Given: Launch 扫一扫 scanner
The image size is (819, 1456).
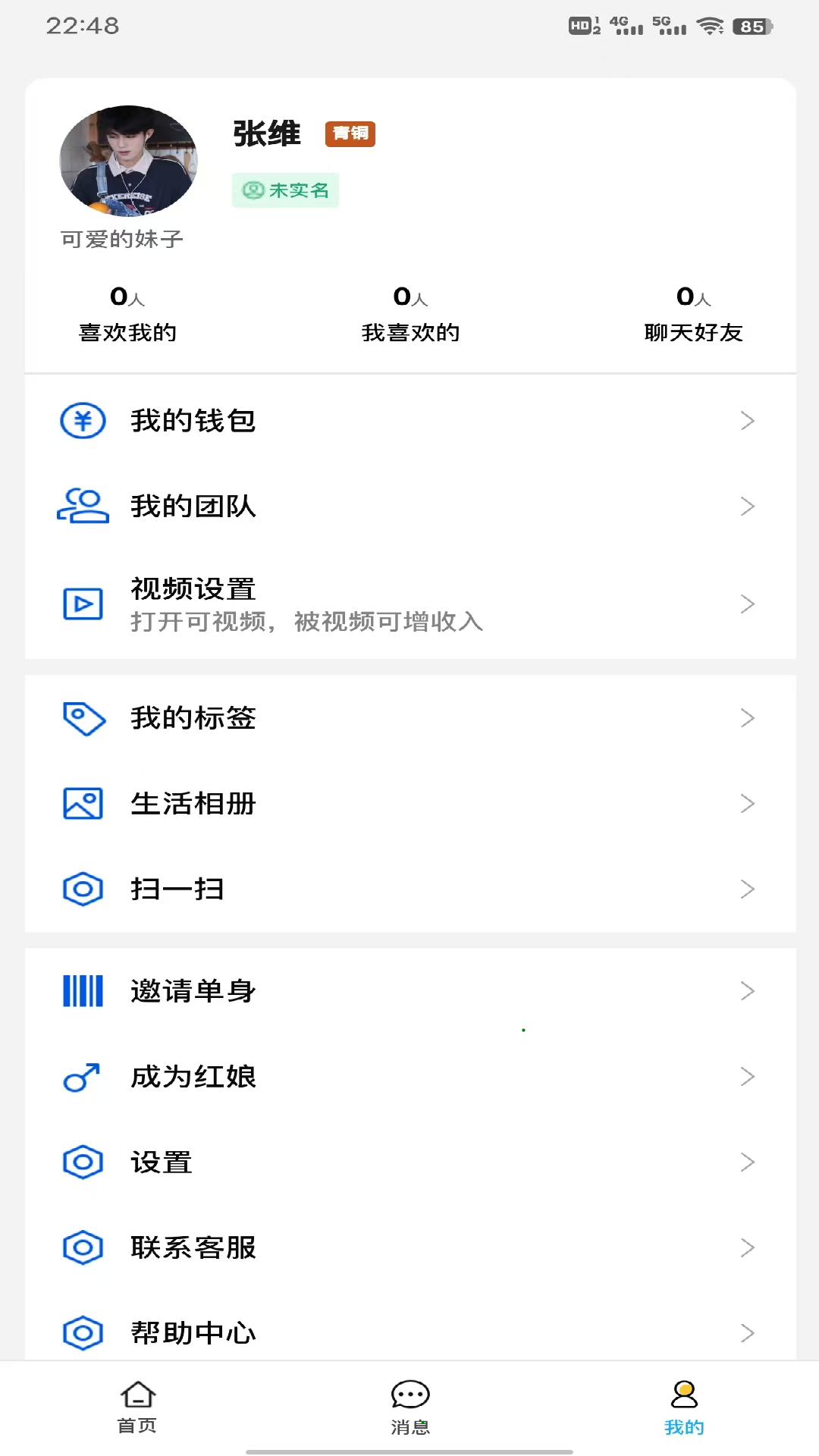Looking at the screenshot, I should 409,890.
